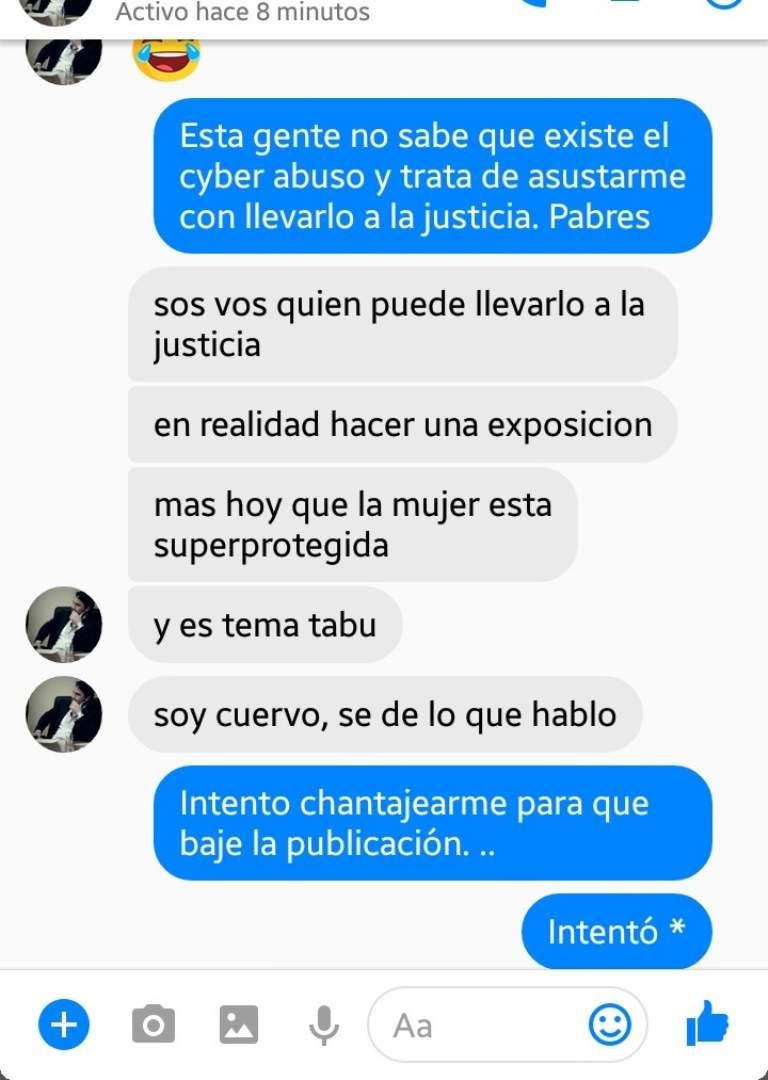
Task: Open the camera to take a photo
Action: [153, 1025]
